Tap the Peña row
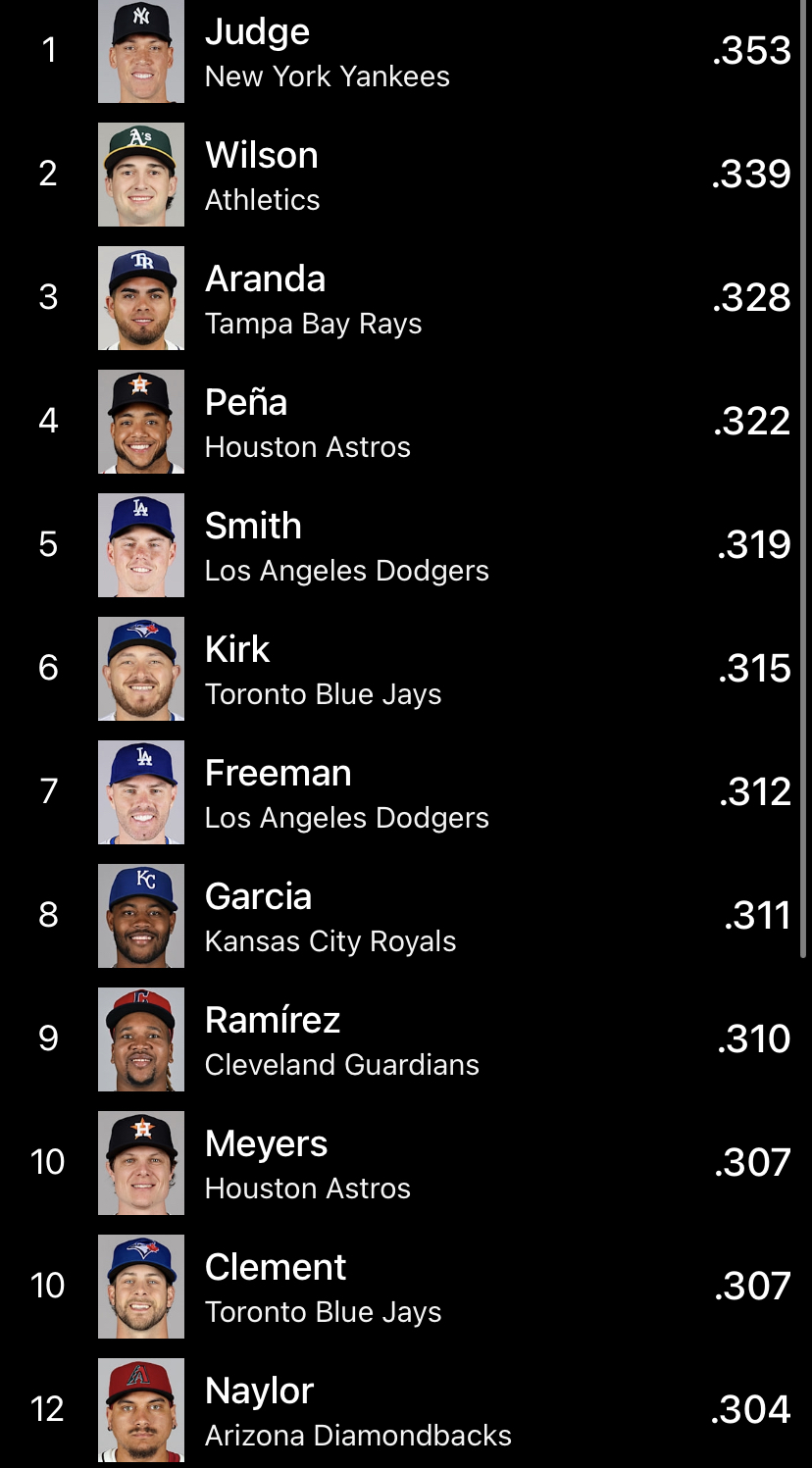The width and height of the screenshot is (812, 1468). 406,422
